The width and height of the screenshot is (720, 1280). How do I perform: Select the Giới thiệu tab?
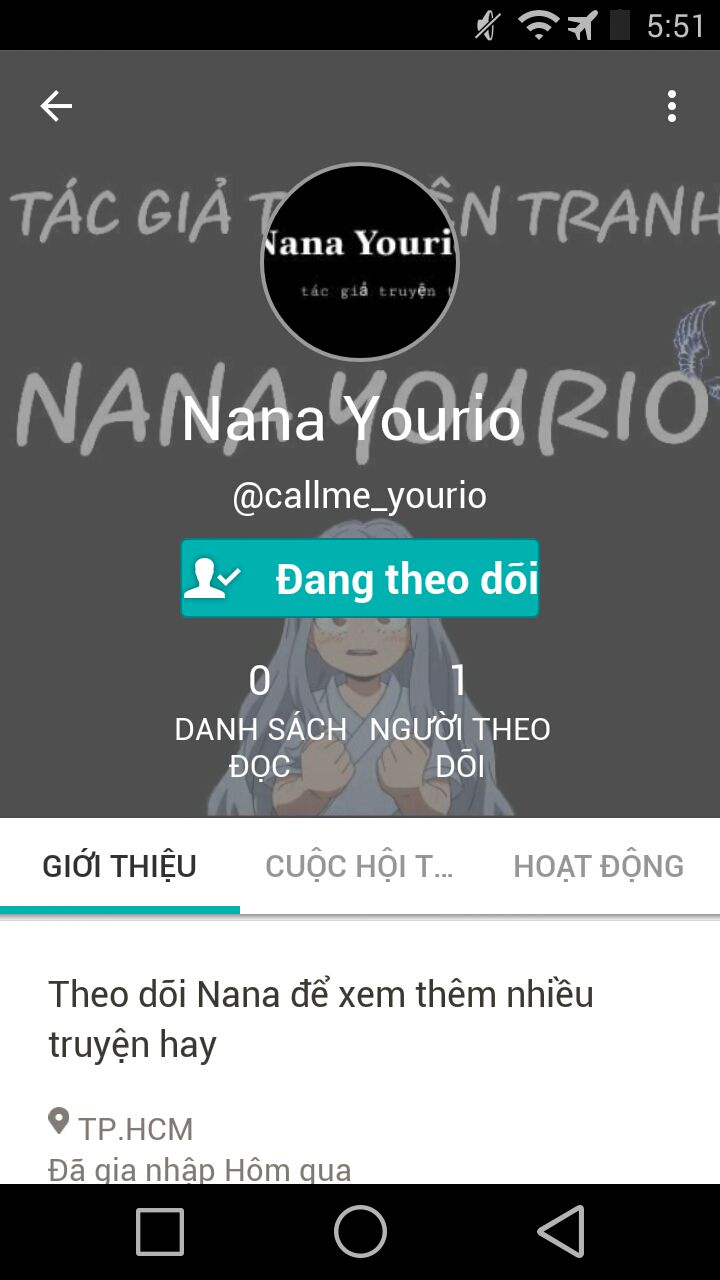coord(120,866)
